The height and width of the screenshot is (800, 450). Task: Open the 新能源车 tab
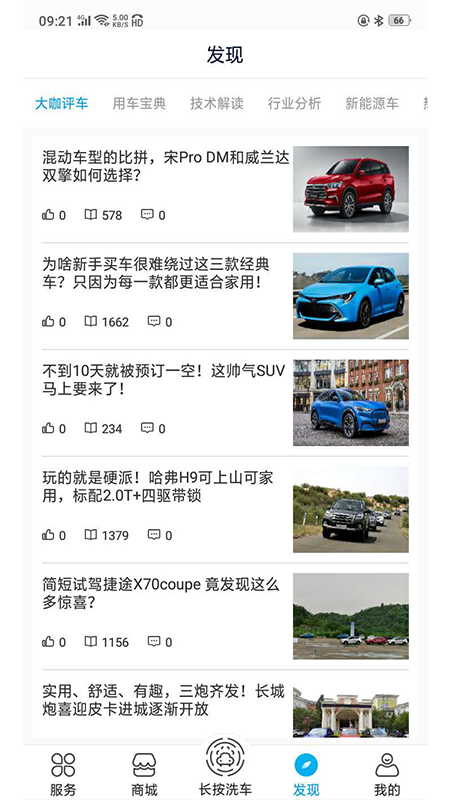tap(372, 104)
